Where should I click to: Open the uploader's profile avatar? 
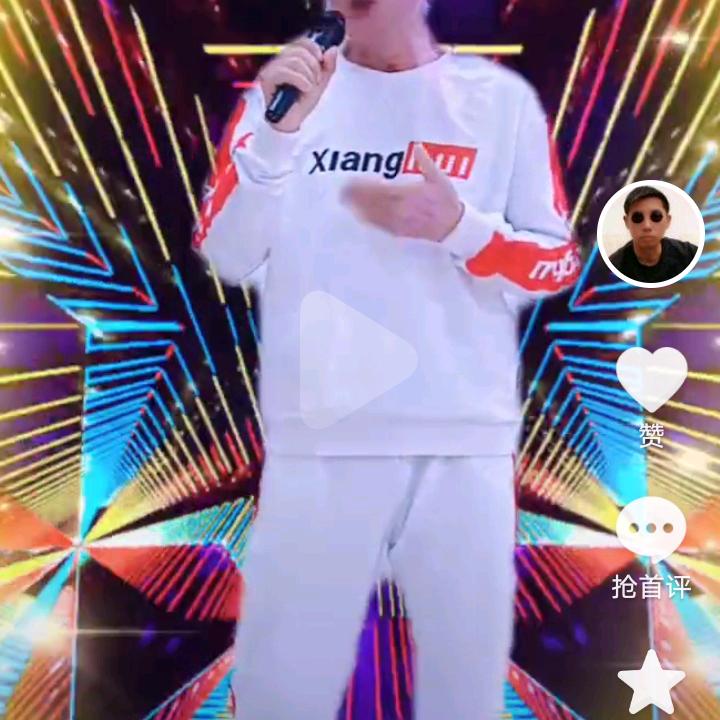(651, 234)
